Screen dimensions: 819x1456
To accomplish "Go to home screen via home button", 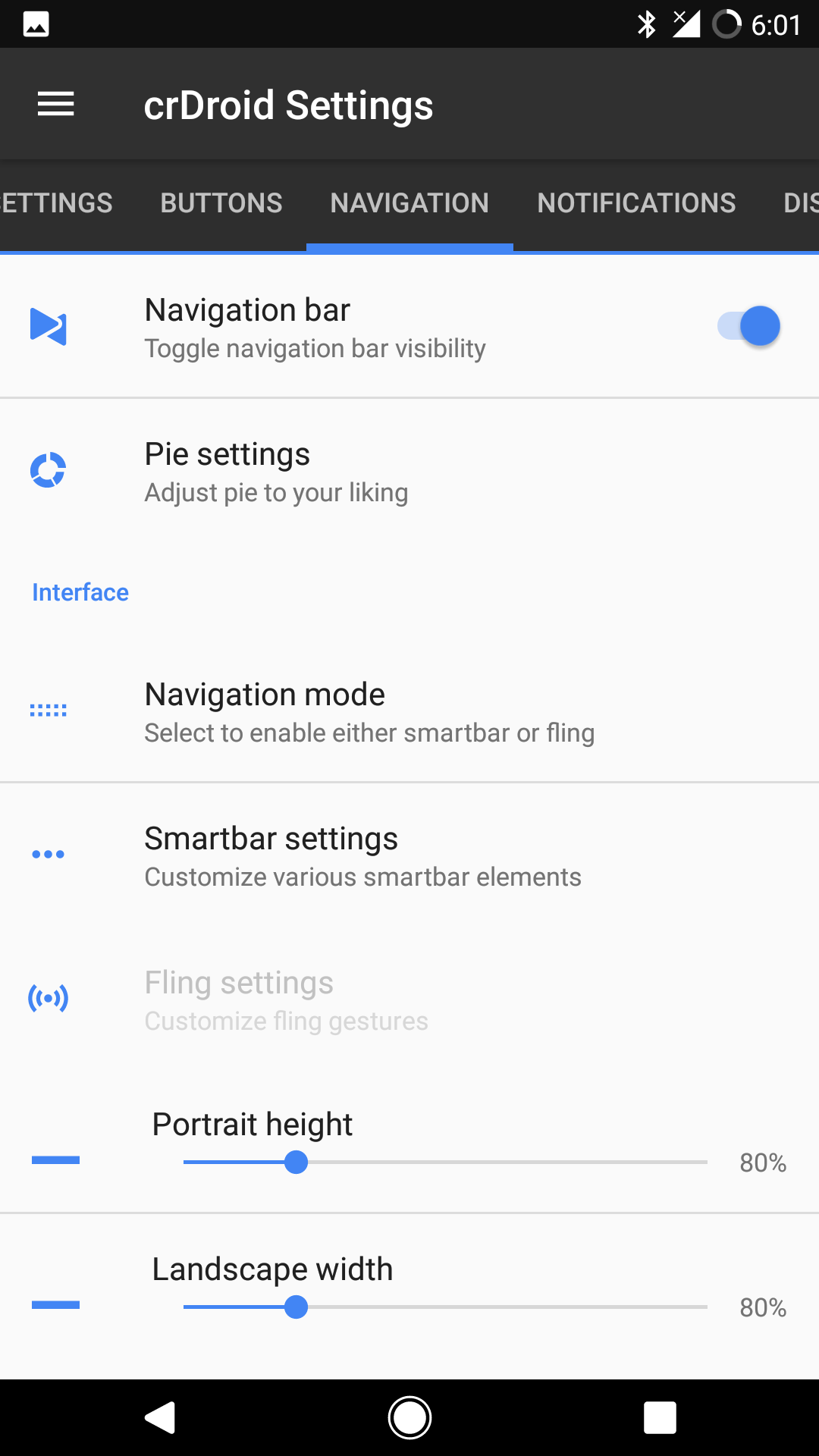I will (x=409, y=1417).
